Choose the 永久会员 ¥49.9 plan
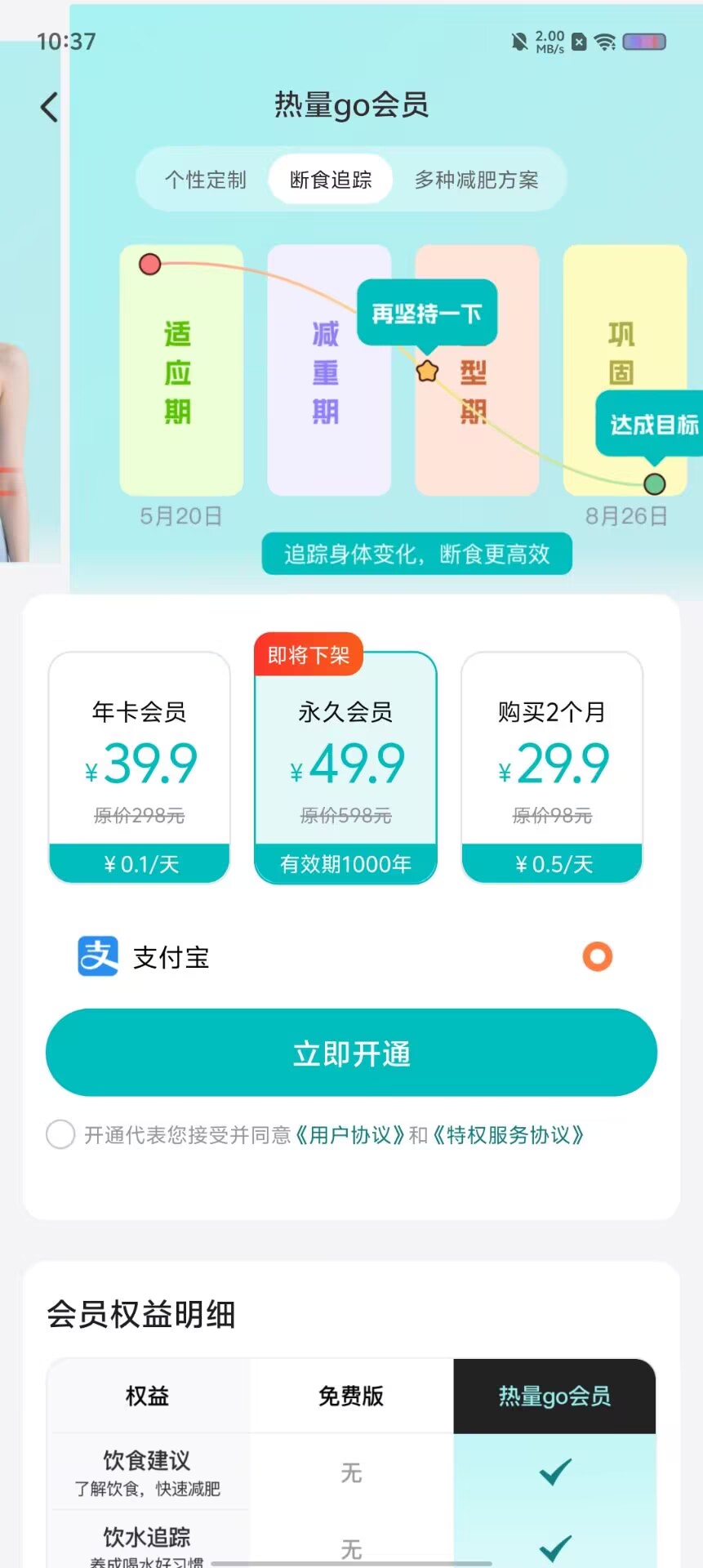 (345, 768)
